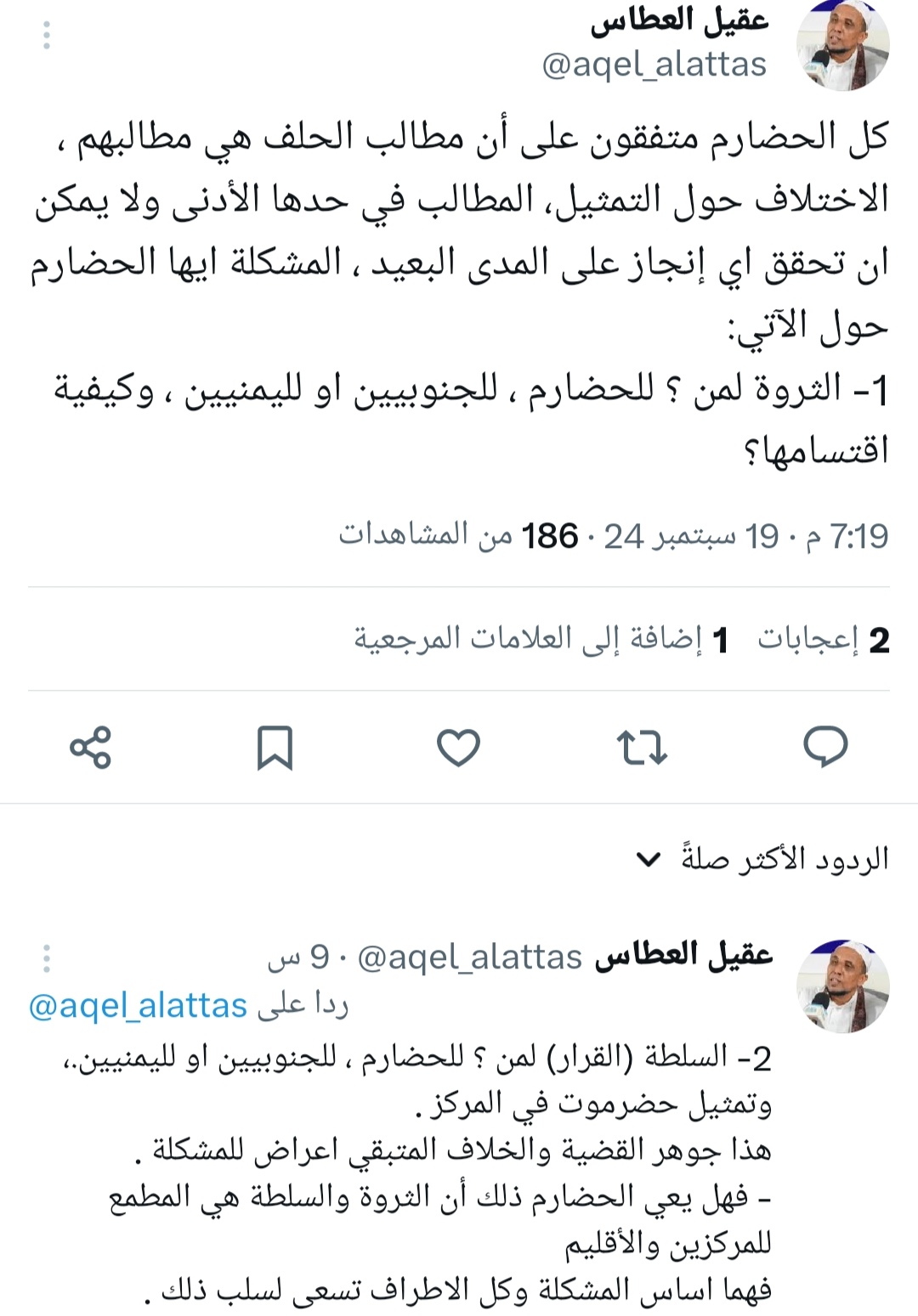Tap the @aqel_alattas mention link in reply
The width and height of the screenshot is (918, 1316).
pyautogui.click(x=138, y=1006)
